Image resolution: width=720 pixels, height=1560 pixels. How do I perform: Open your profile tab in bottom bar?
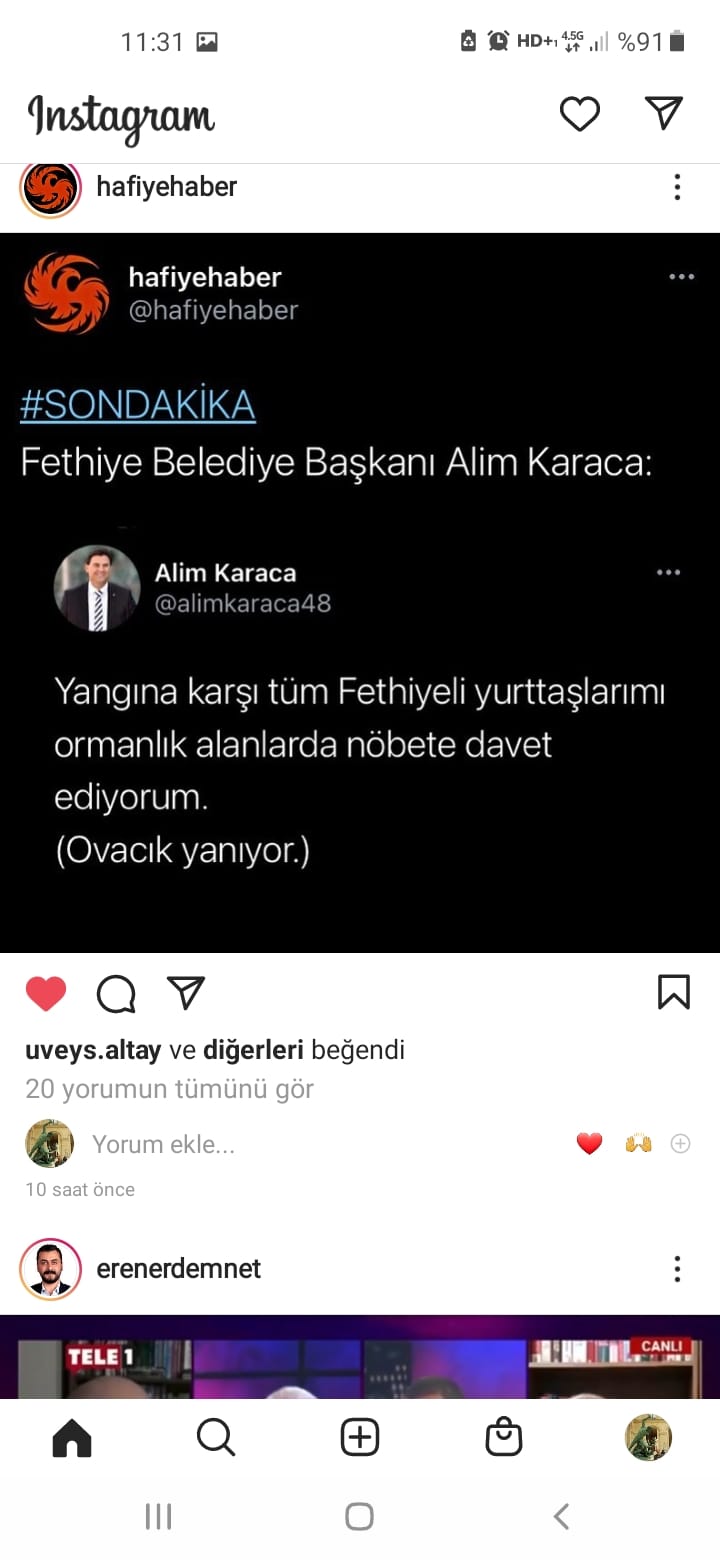(x=648, y=1438)
